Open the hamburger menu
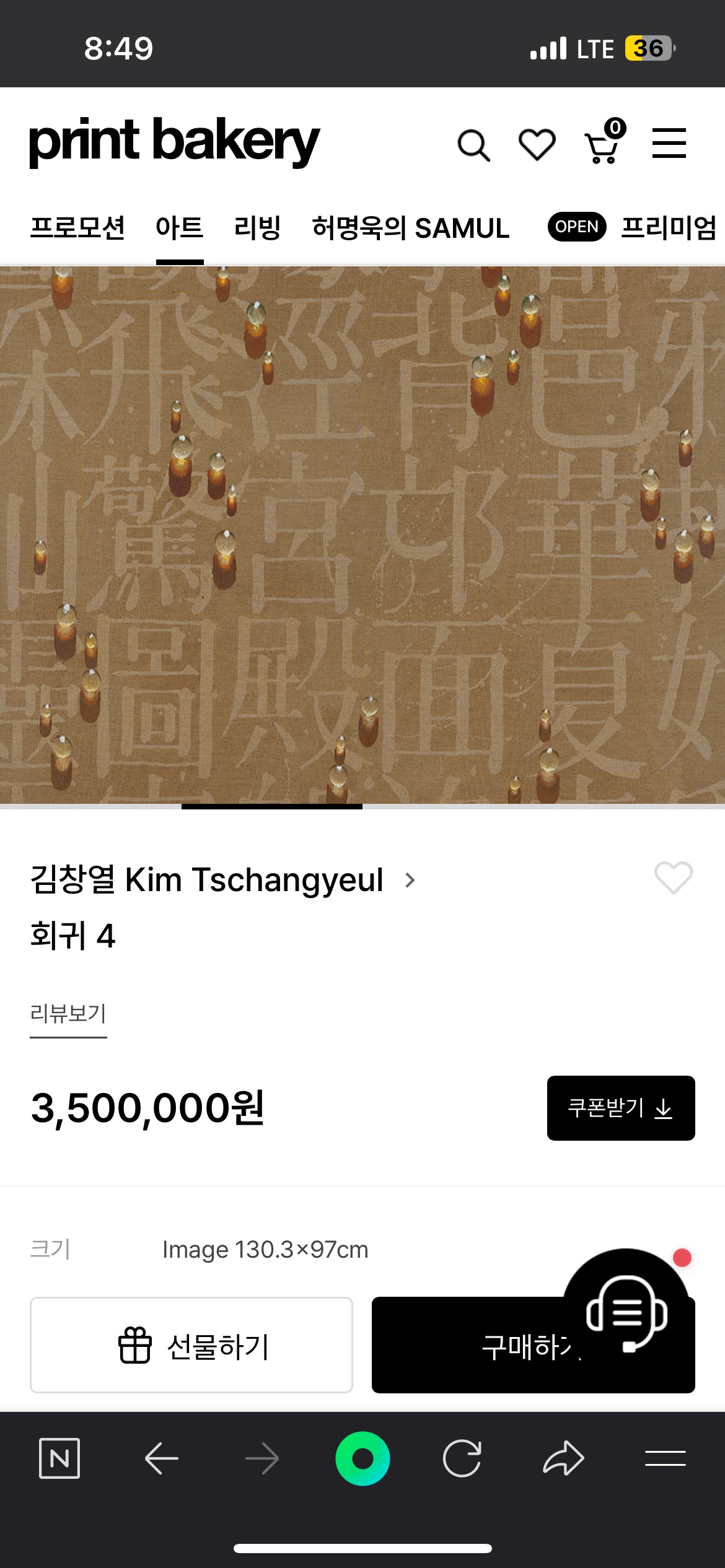 (x=669, y=144)
